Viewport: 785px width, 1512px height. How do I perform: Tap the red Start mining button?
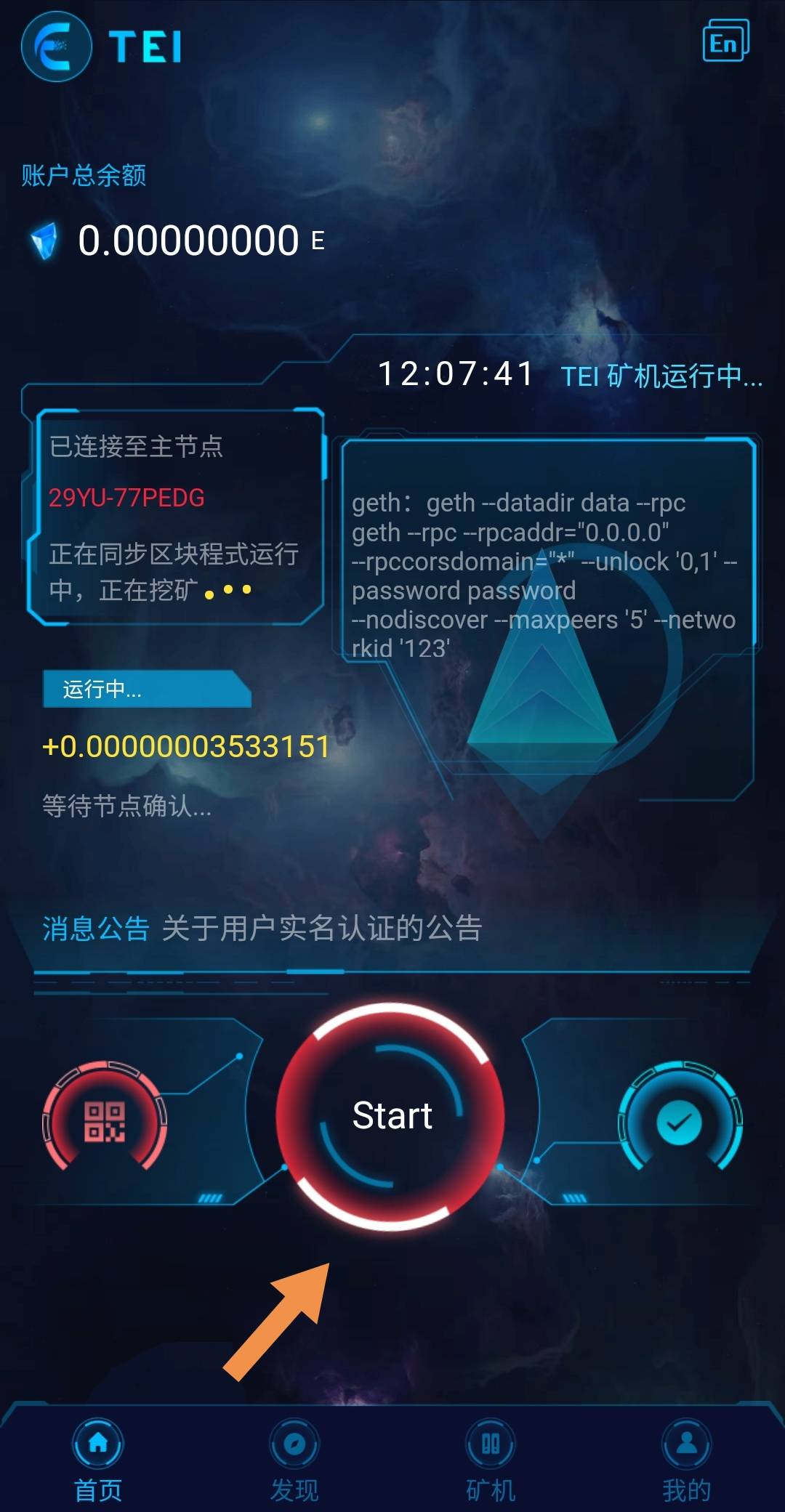coord(392,1116)
